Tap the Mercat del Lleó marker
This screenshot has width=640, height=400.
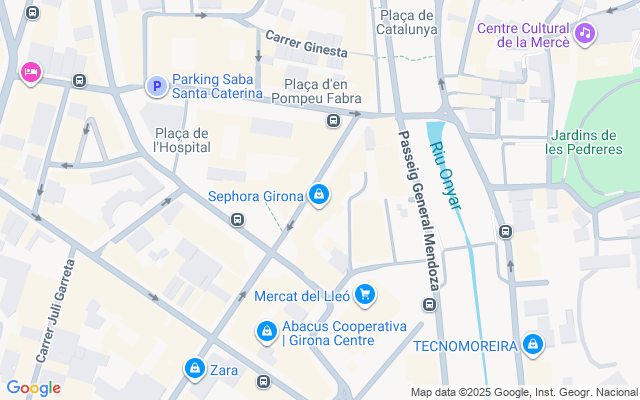pyautogui.click(x=366, y=294)
